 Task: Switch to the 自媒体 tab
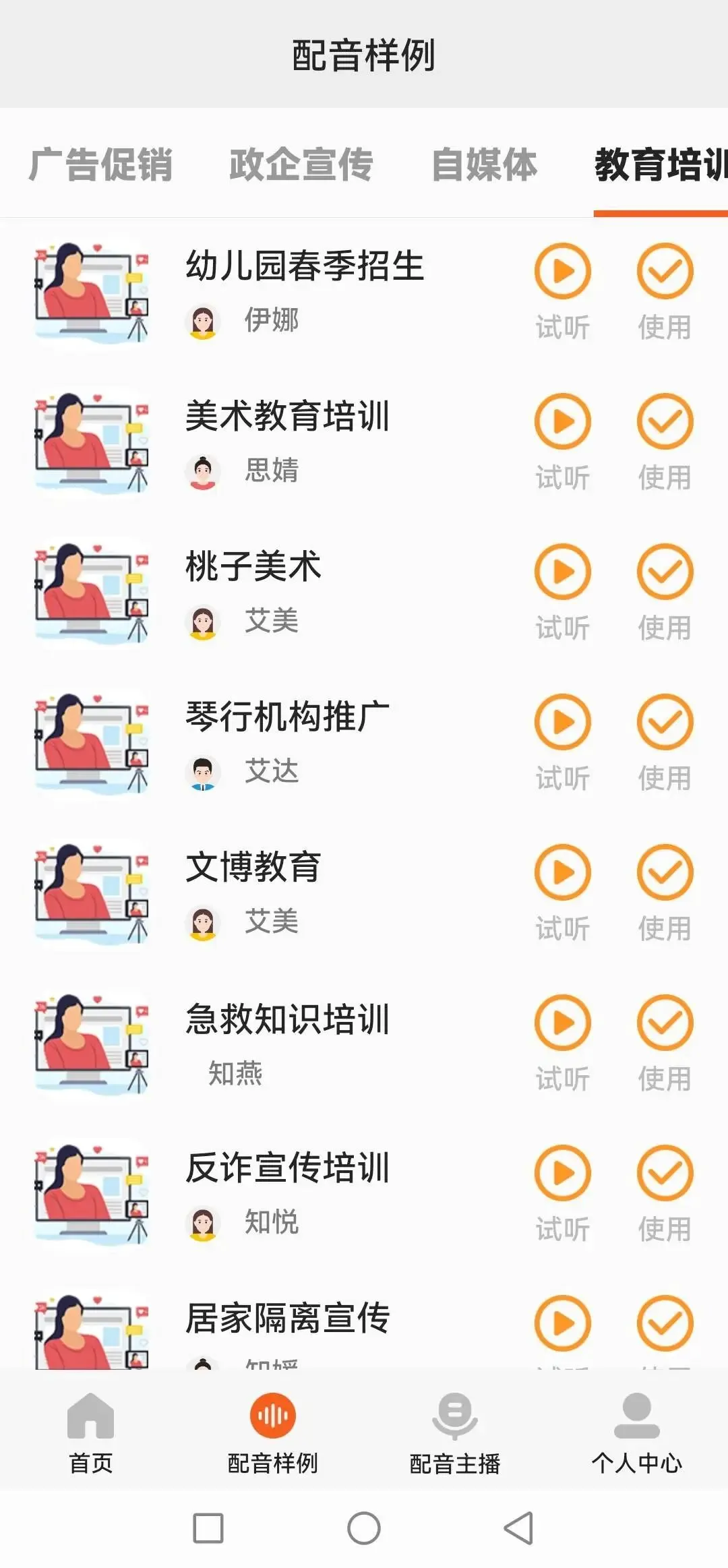(x=484, y=164)
